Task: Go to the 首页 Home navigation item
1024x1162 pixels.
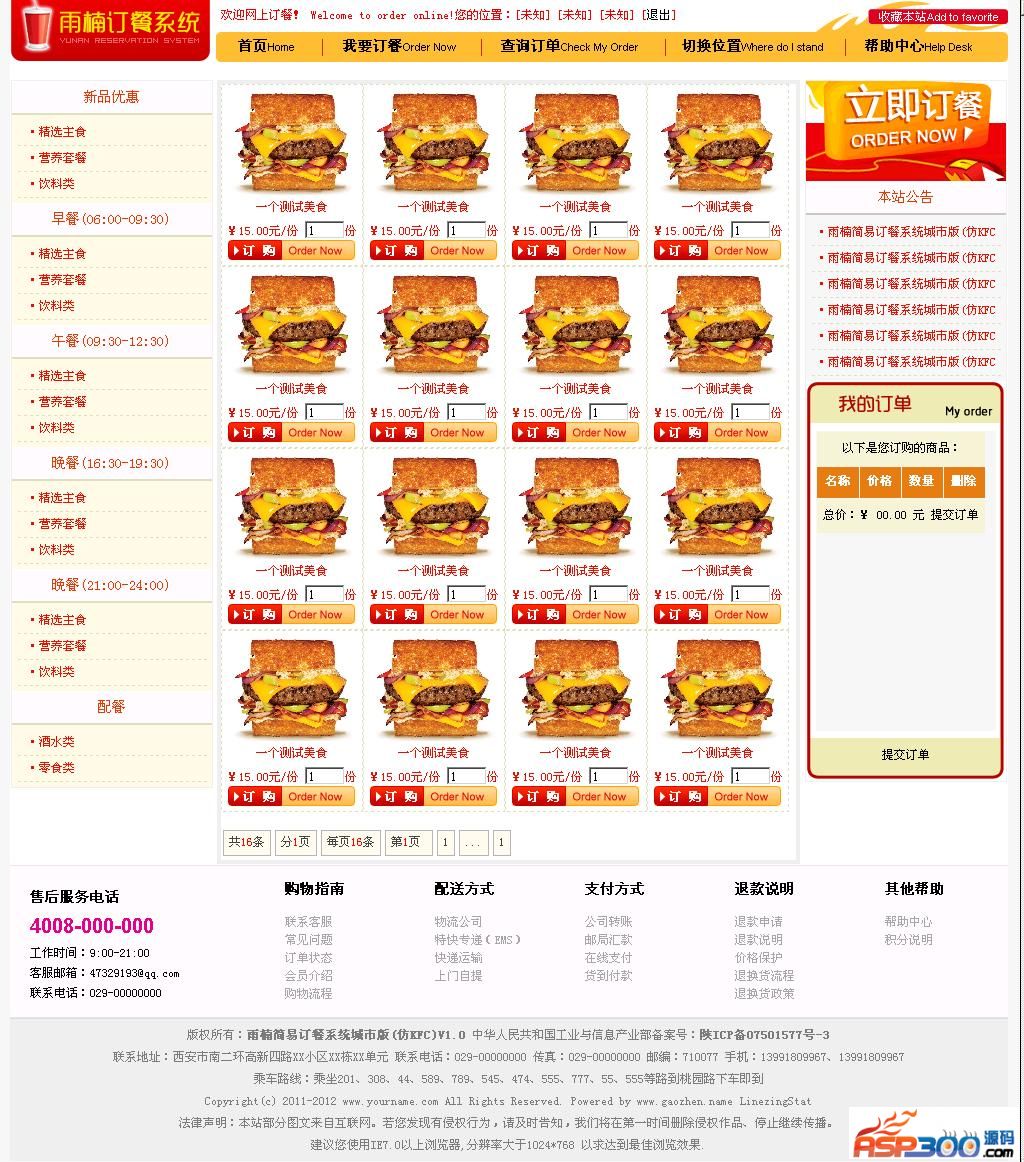Action: (266, 46)
